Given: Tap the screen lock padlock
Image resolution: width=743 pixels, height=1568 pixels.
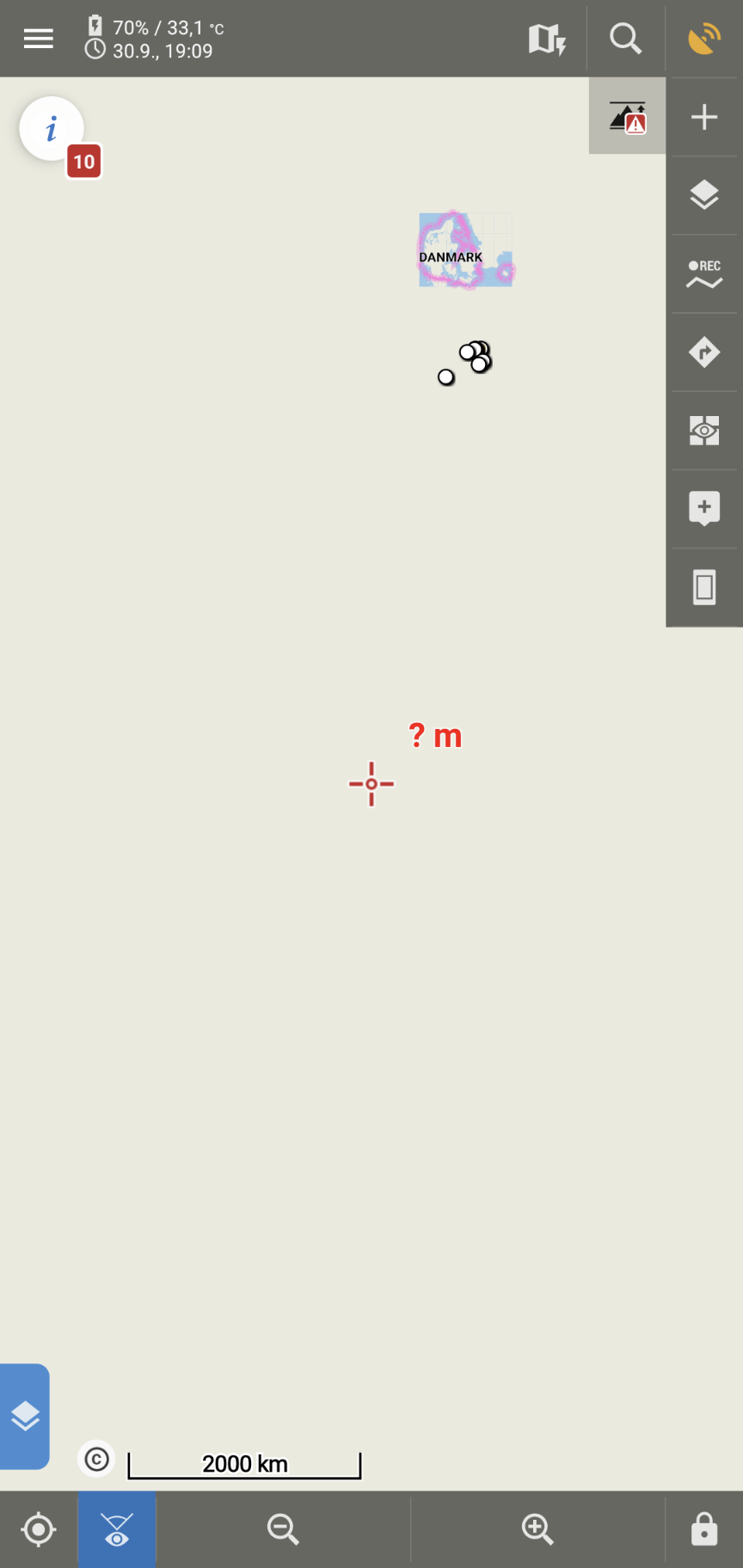Looking at the screenshot, I should pyautogui.click(x=704, y=1529).
